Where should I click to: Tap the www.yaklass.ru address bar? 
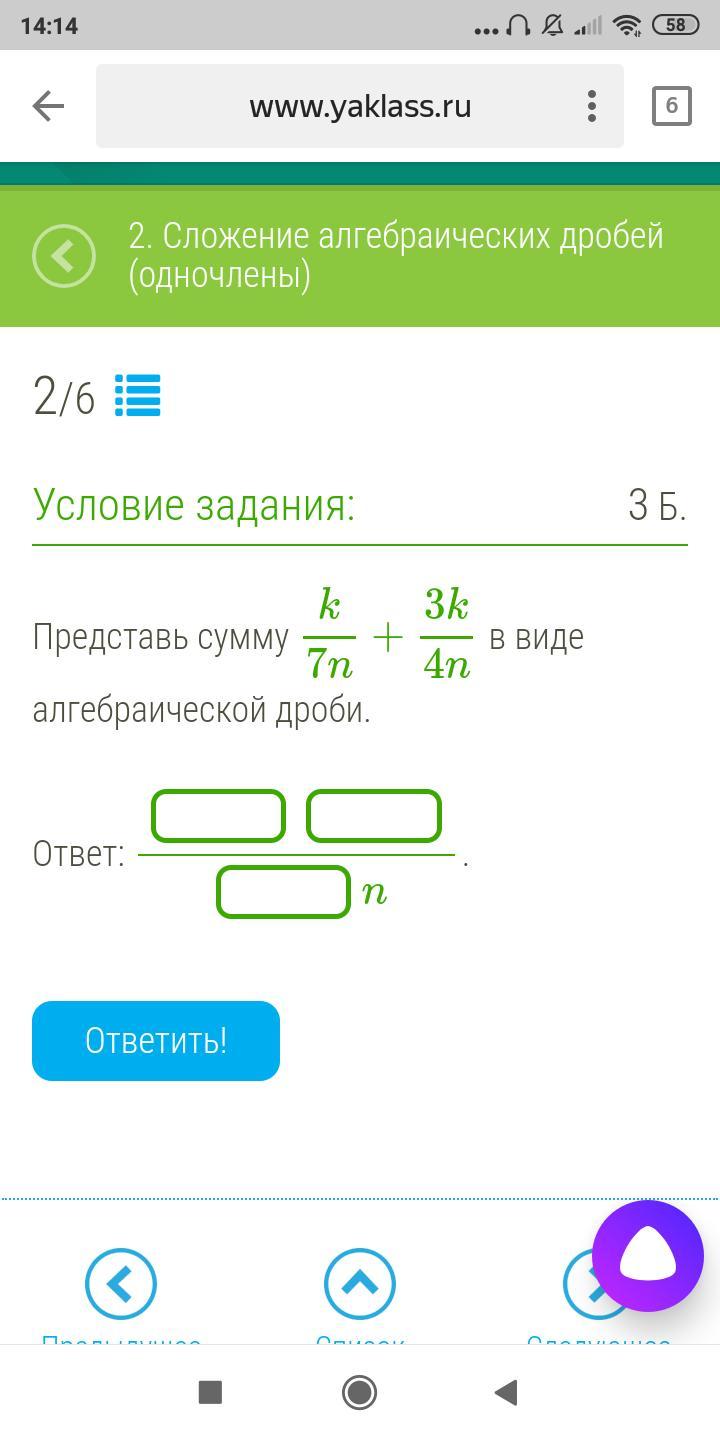coord(360,106)
